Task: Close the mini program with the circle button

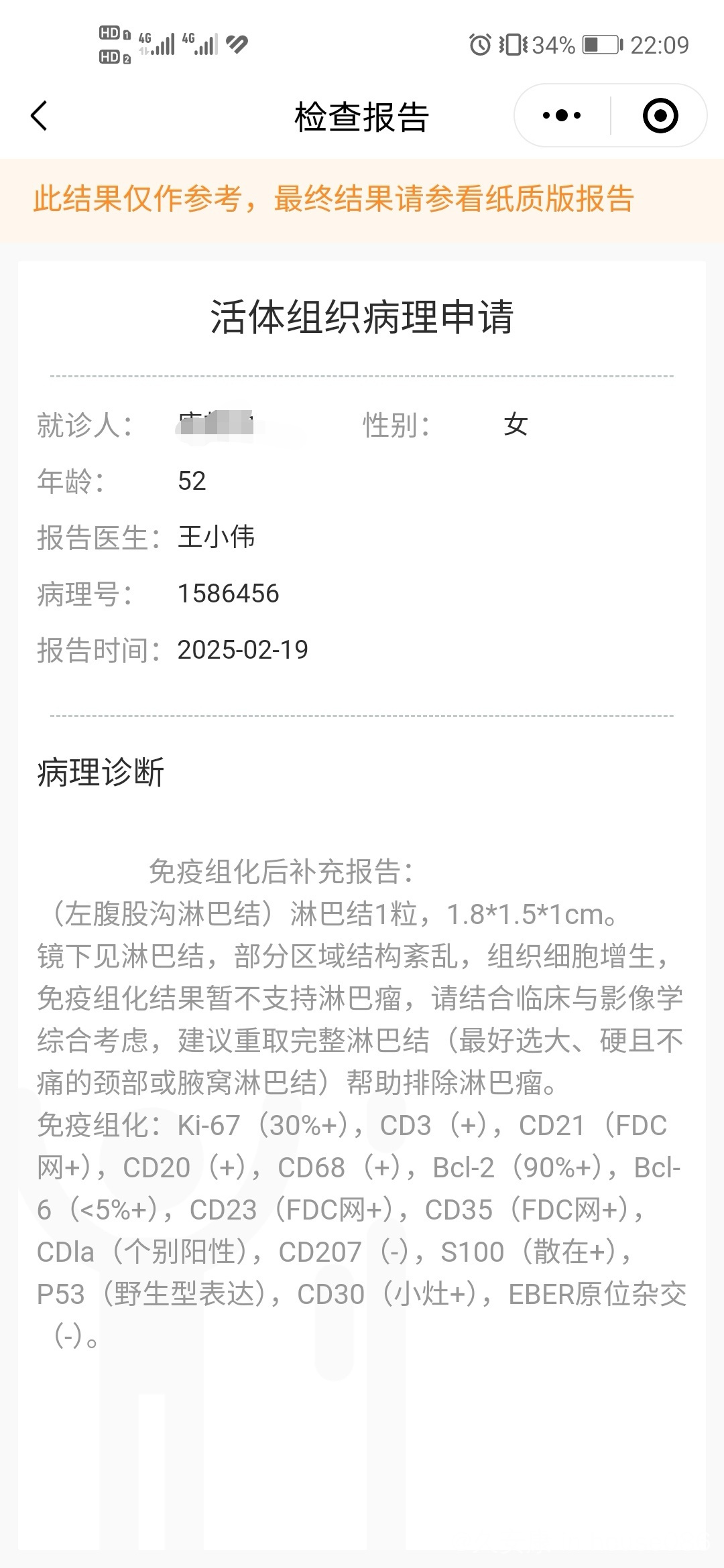Action: tap(660, 116)
